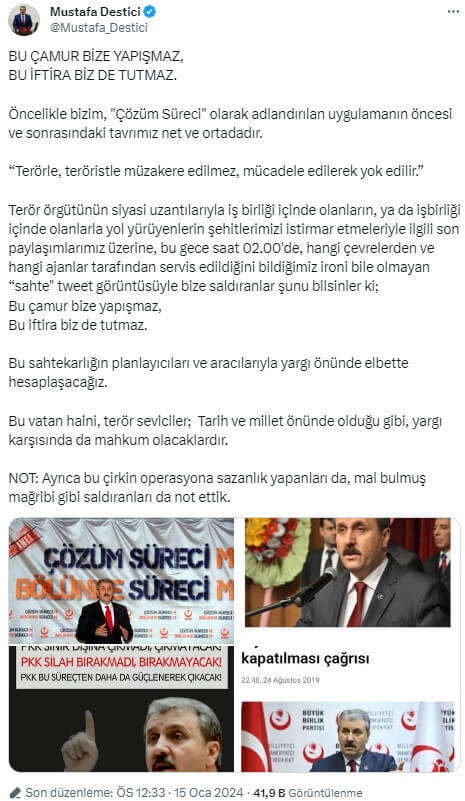Open the Çözüm Süreci banner image

tap(121, 581)
